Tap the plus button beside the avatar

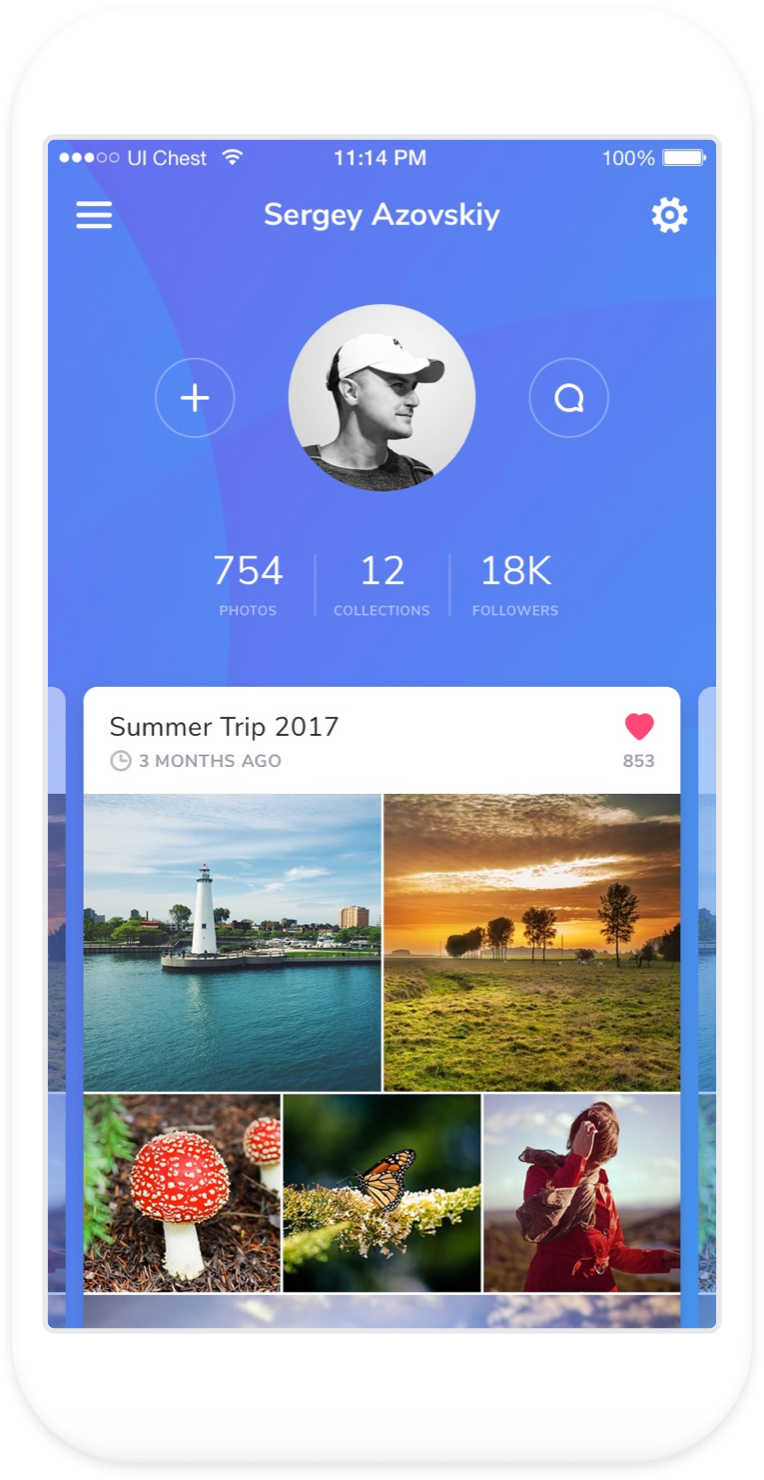coord(195,398)
